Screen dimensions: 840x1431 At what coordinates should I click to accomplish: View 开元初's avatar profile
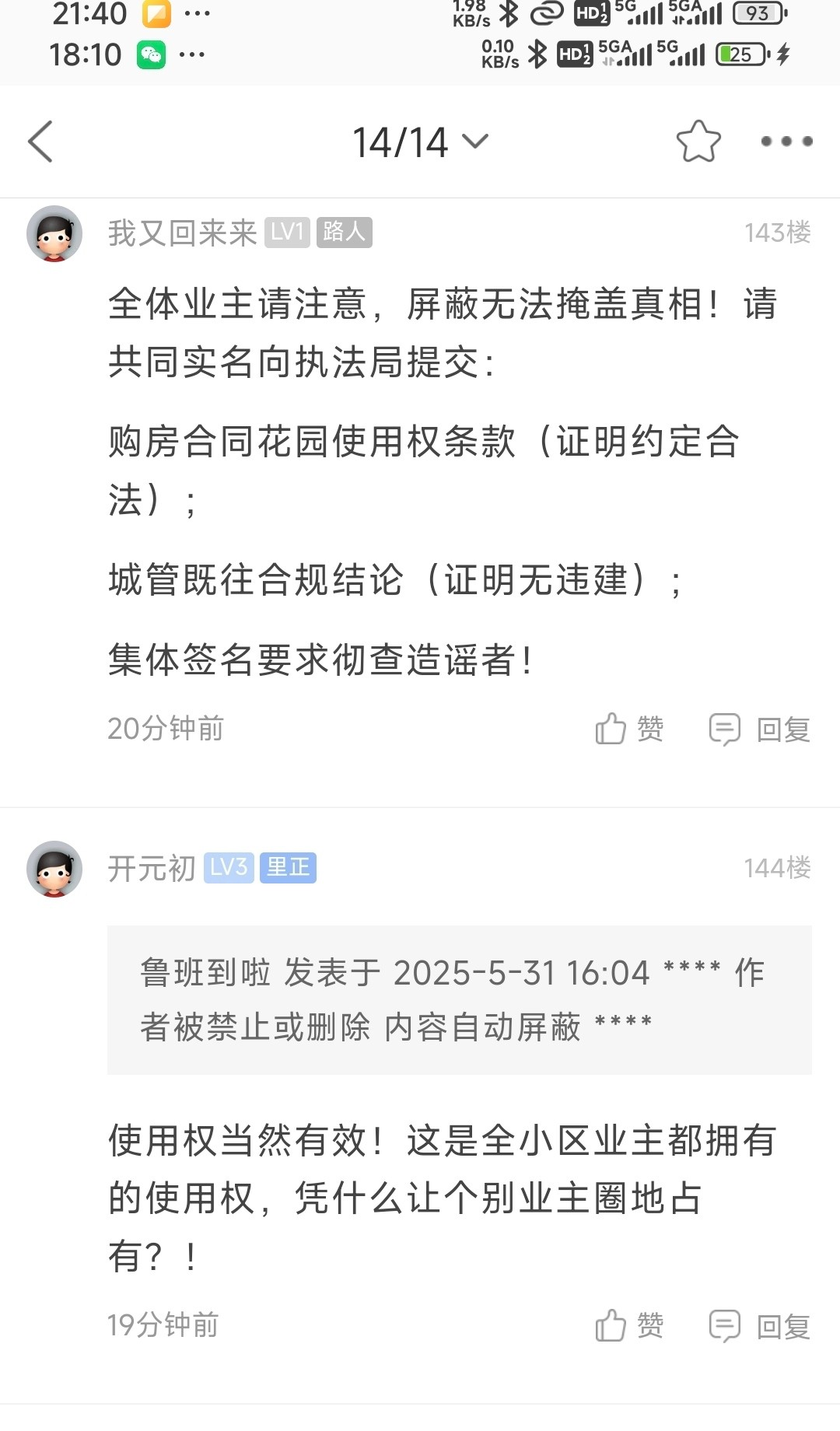point(54,869)
